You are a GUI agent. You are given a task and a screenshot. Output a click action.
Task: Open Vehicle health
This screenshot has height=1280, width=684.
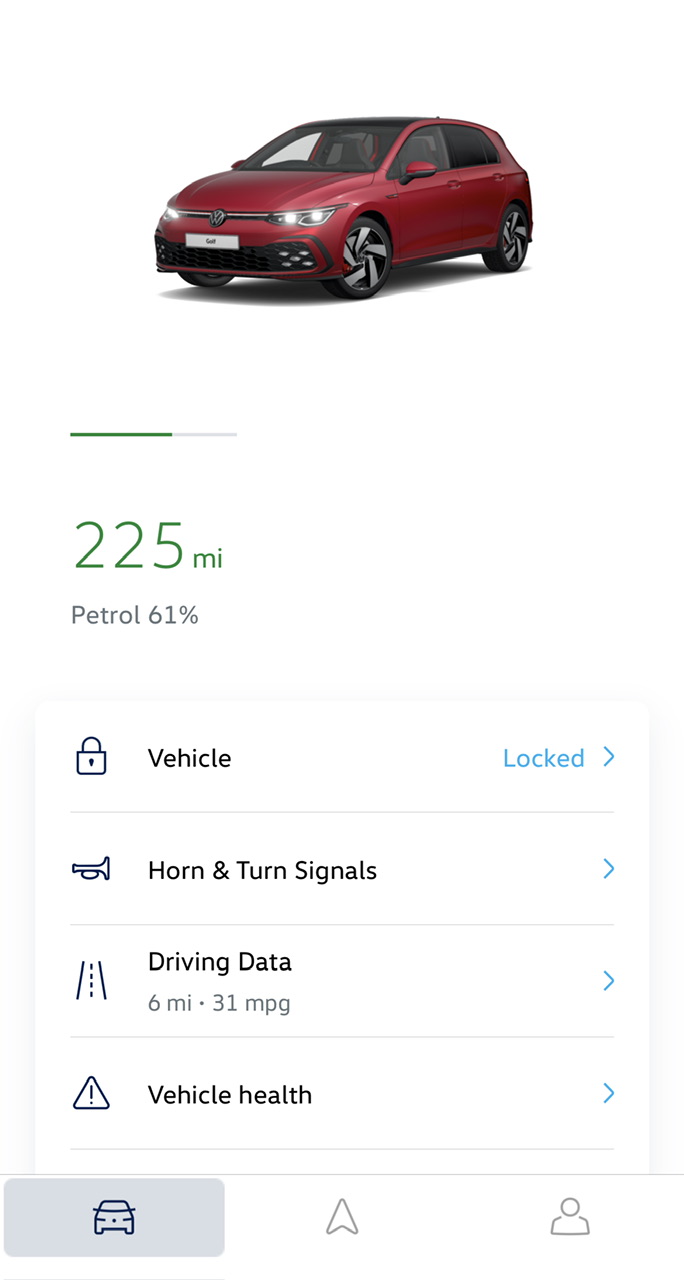click(342, 1094)
